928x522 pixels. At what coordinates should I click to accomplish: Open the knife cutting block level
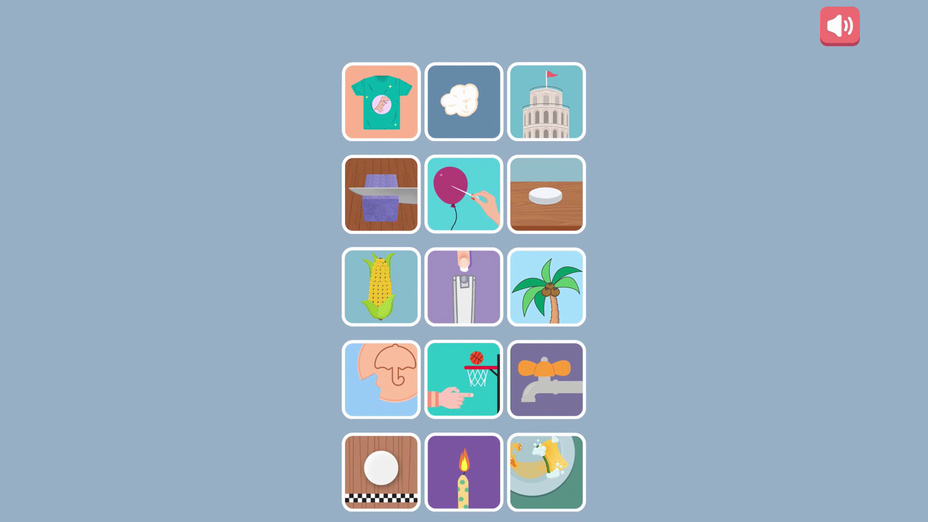tap(381, 194)
